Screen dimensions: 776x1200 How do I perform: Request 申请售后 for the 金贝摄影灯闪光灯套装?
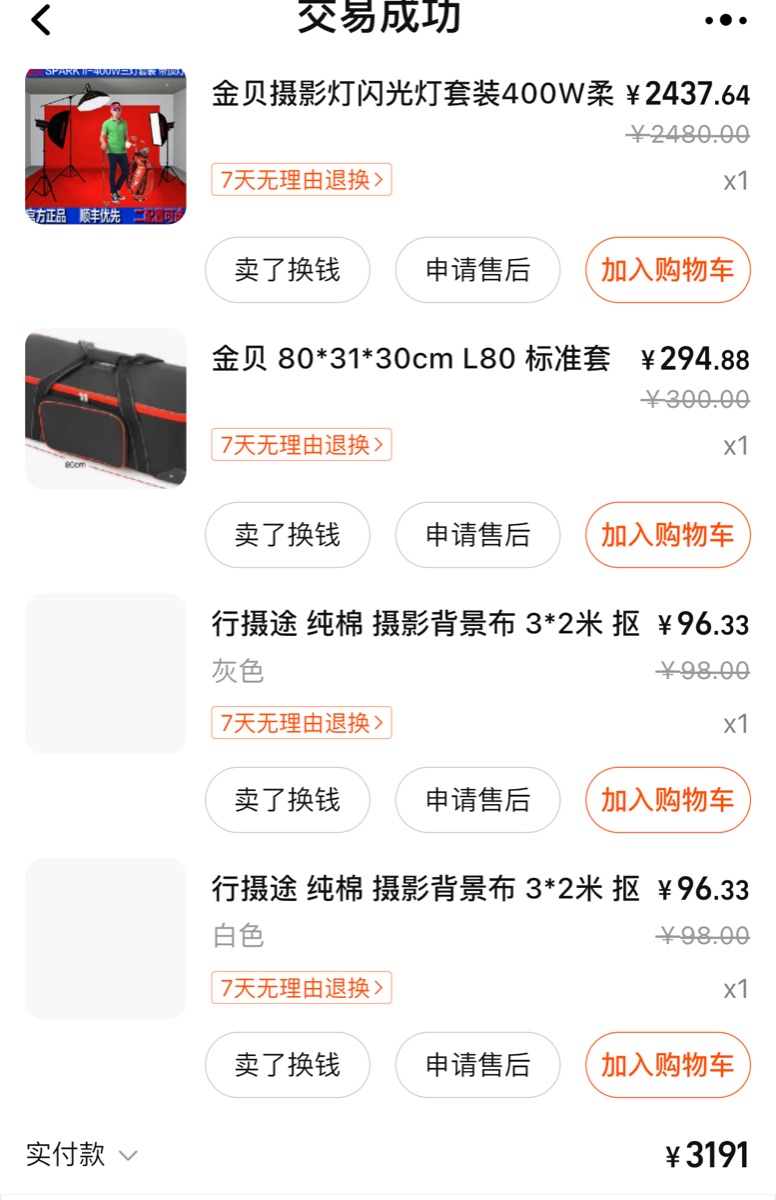tap(477, 270)
